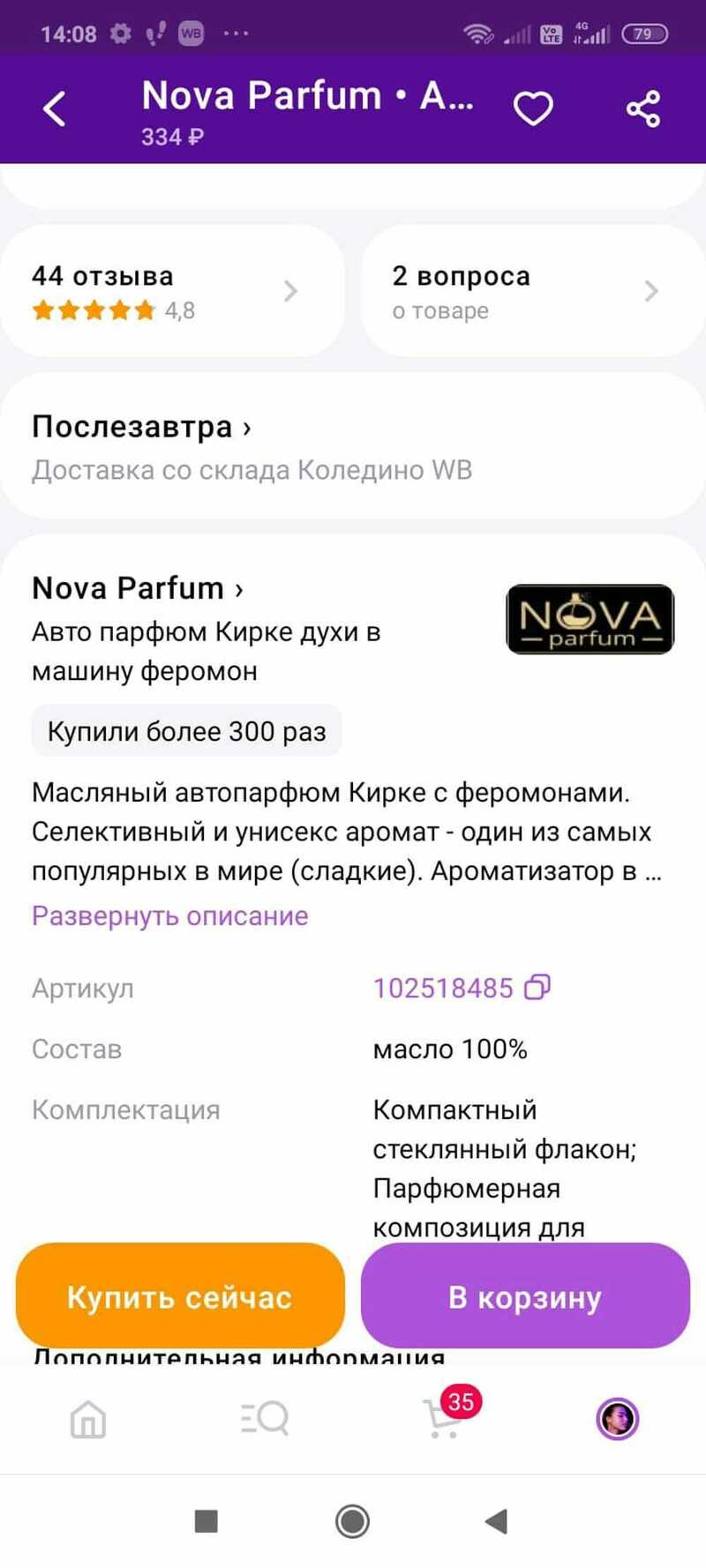The width and height of the screenshot is (706, 1568).
Task: Go back using the header arrow
Action: click(55, 109)
